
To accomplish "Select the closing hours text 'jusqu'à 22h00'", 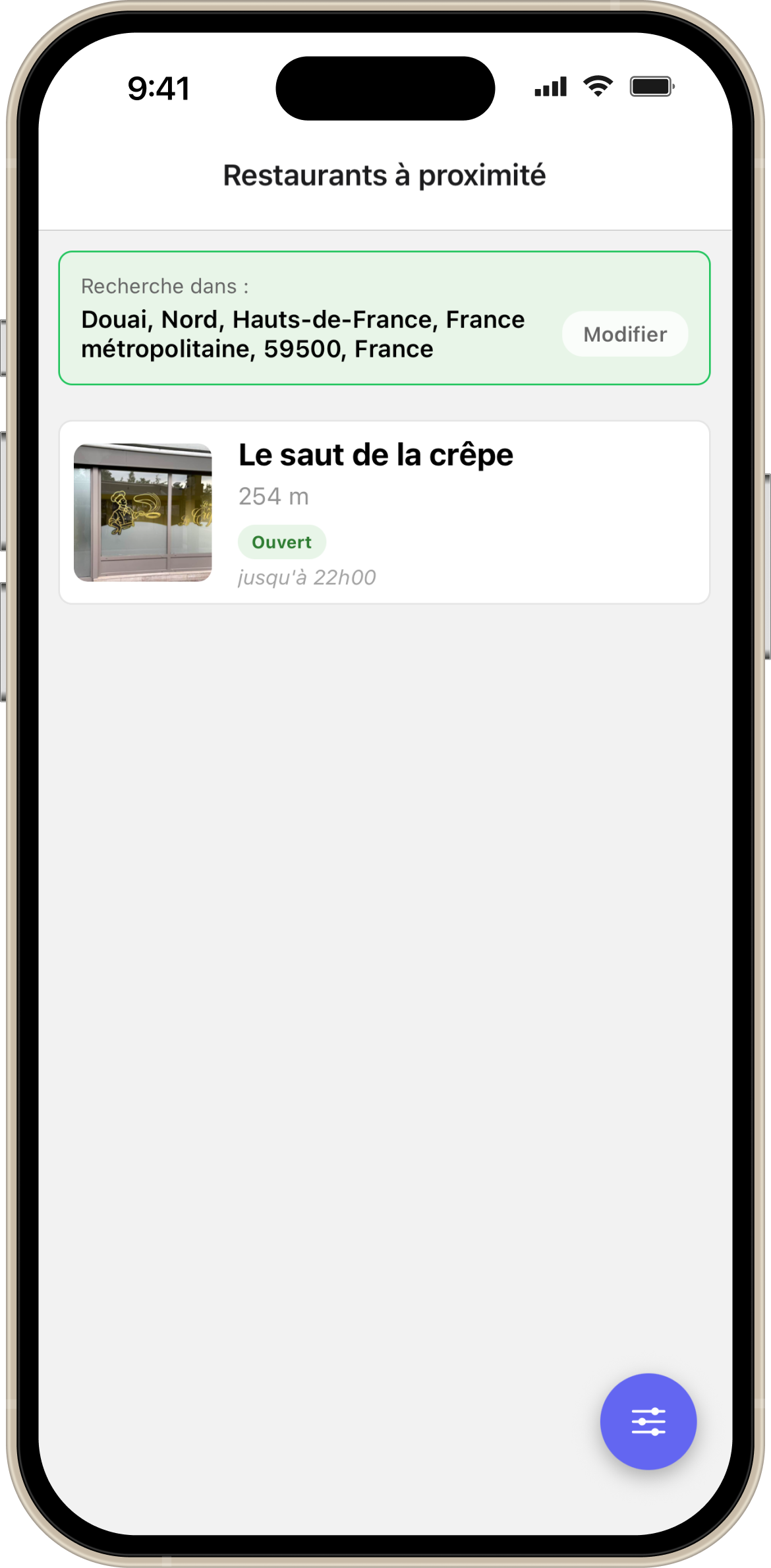I will click(x=306, y=577).
